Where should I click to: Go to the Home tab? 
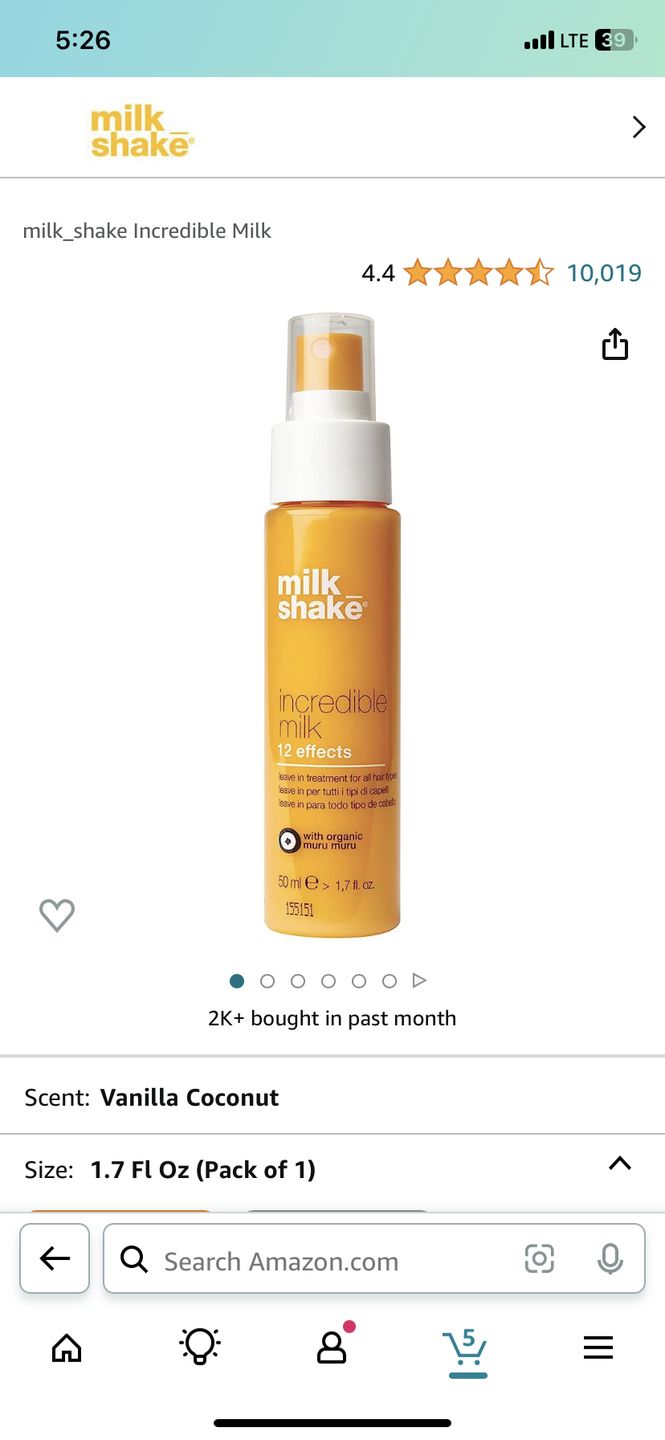tap(67, 1348)
